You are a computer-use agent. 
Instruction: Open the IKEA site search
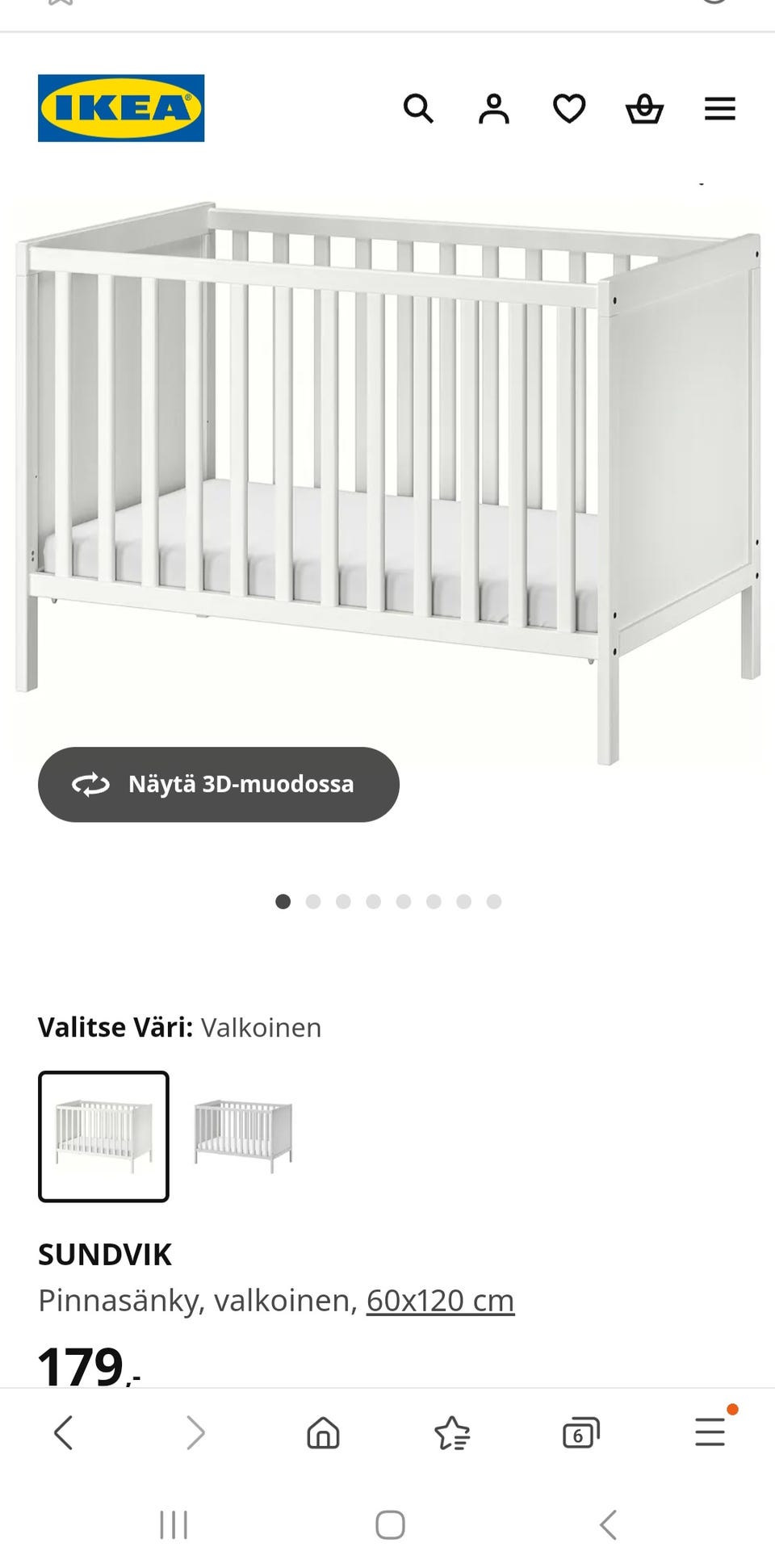418,108
